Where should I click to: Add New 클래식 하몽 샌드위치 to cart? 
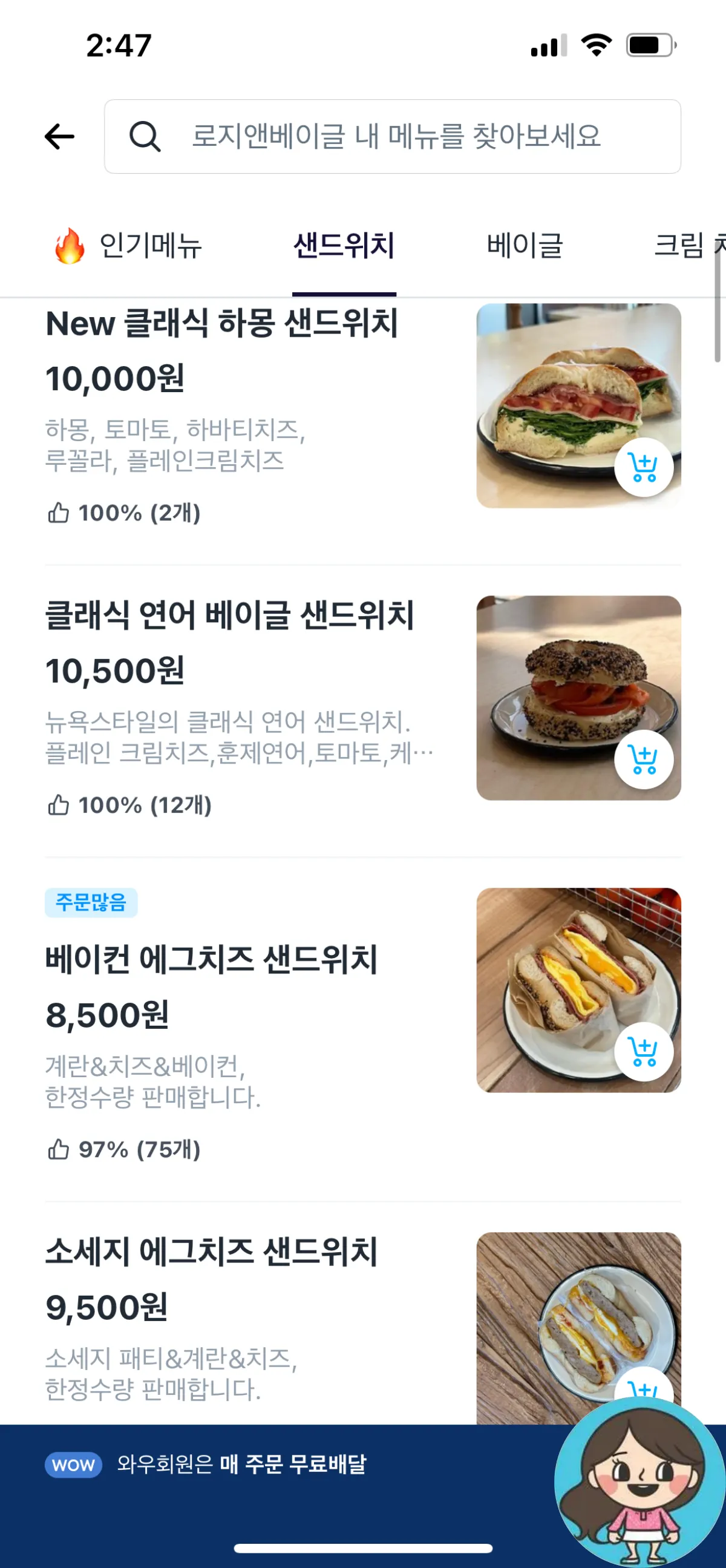click(643, 467)
